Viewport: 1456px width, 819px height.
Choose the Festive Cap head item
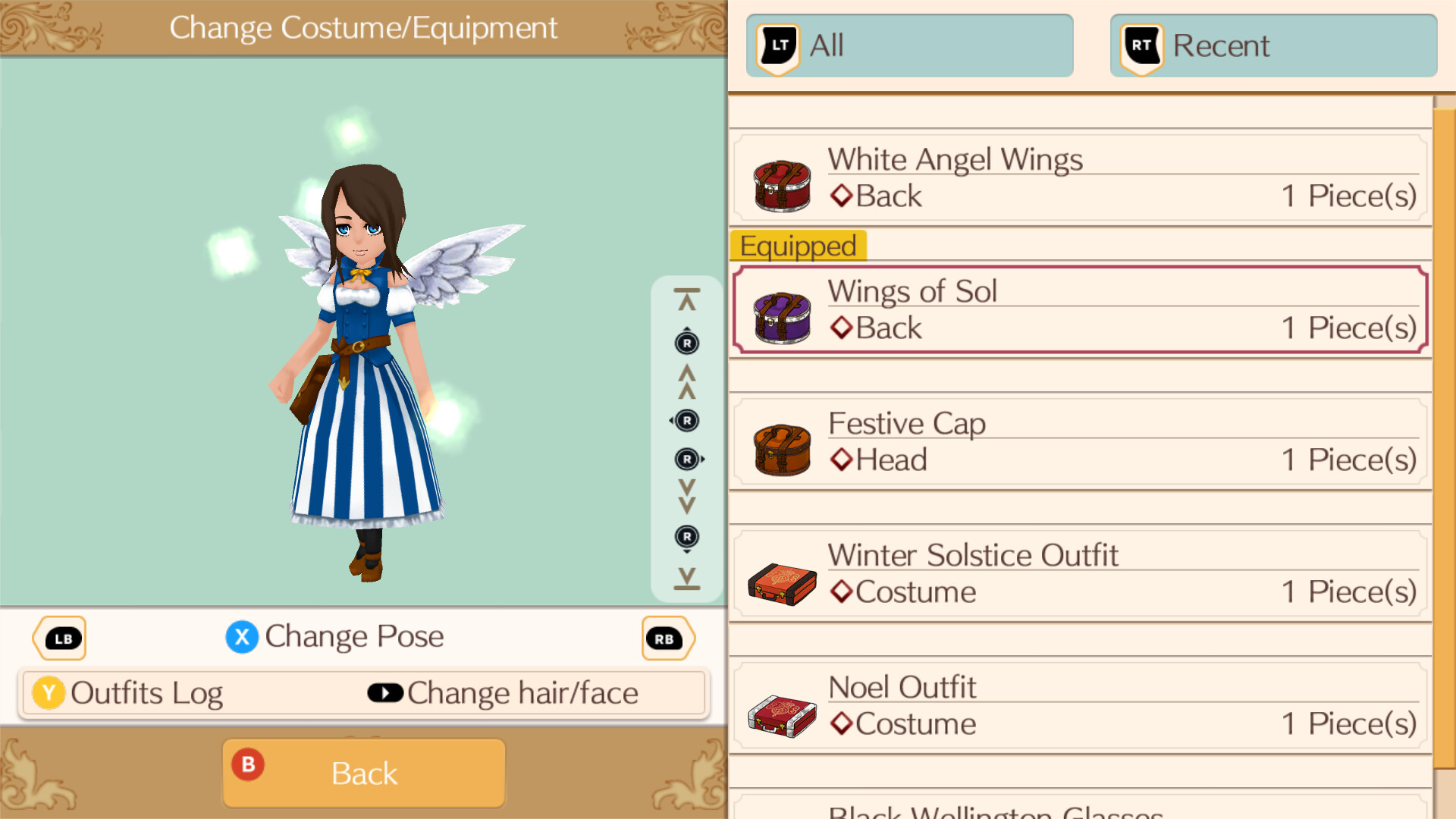(1080, 442)
